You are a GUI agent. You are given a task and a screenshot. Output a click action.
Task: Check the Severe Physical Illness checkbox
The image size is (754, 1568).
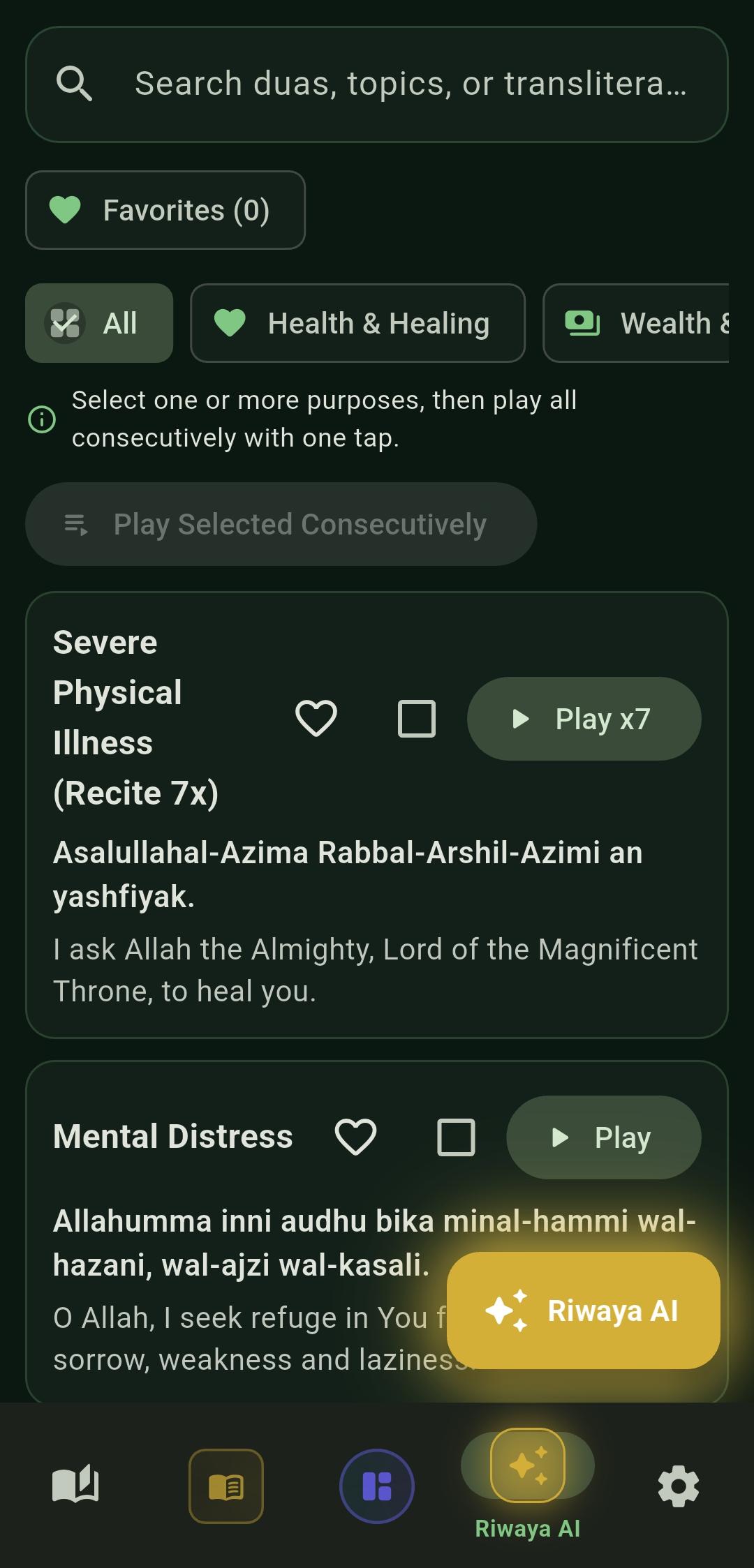click(x=417, y=719)
